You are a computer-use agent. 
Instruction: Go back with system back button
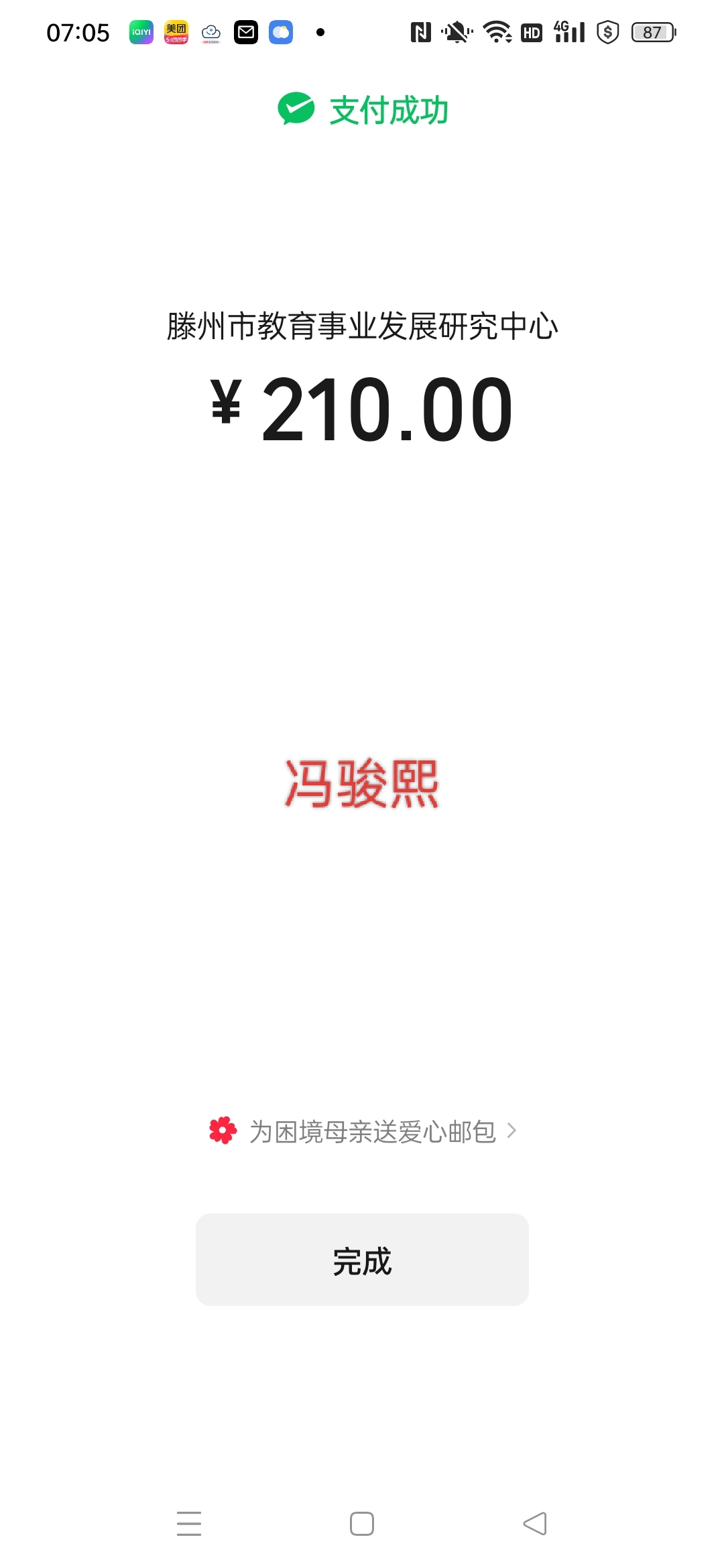click(535, 1523)
